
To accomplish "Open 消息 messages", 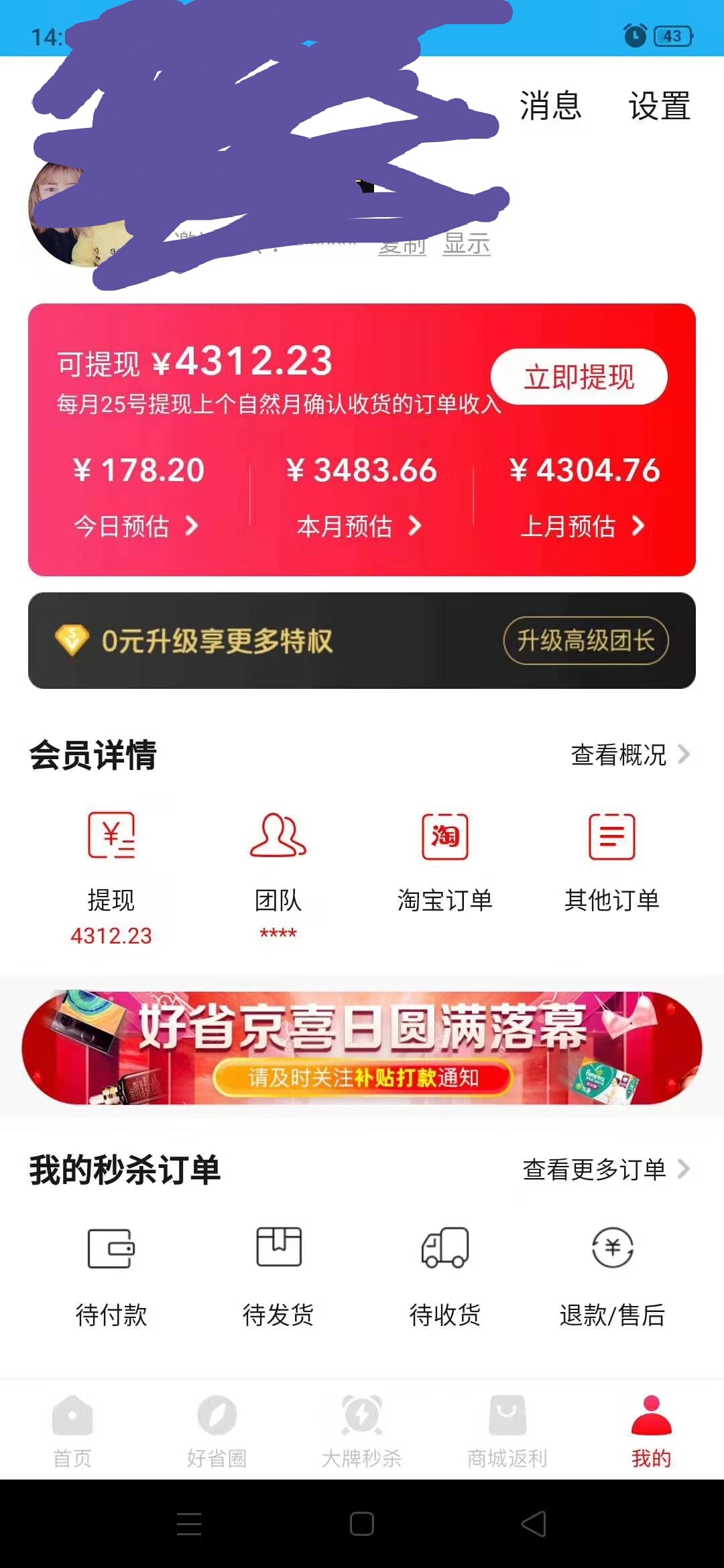I will click(550, 106).
